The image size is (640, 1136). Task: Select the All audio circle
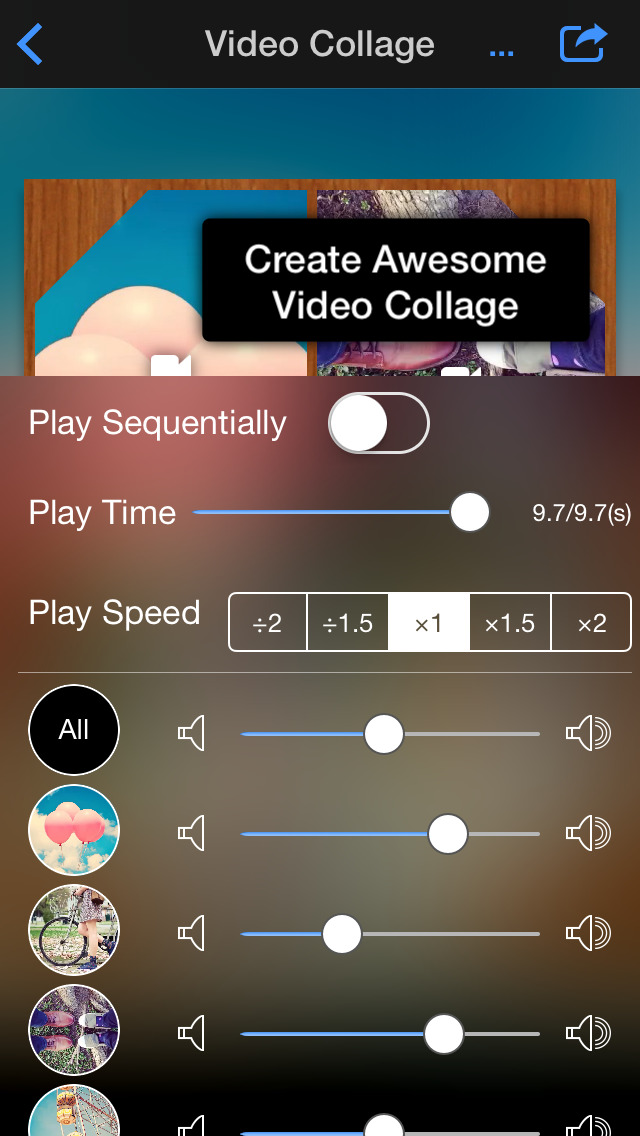tap(74, 730)
